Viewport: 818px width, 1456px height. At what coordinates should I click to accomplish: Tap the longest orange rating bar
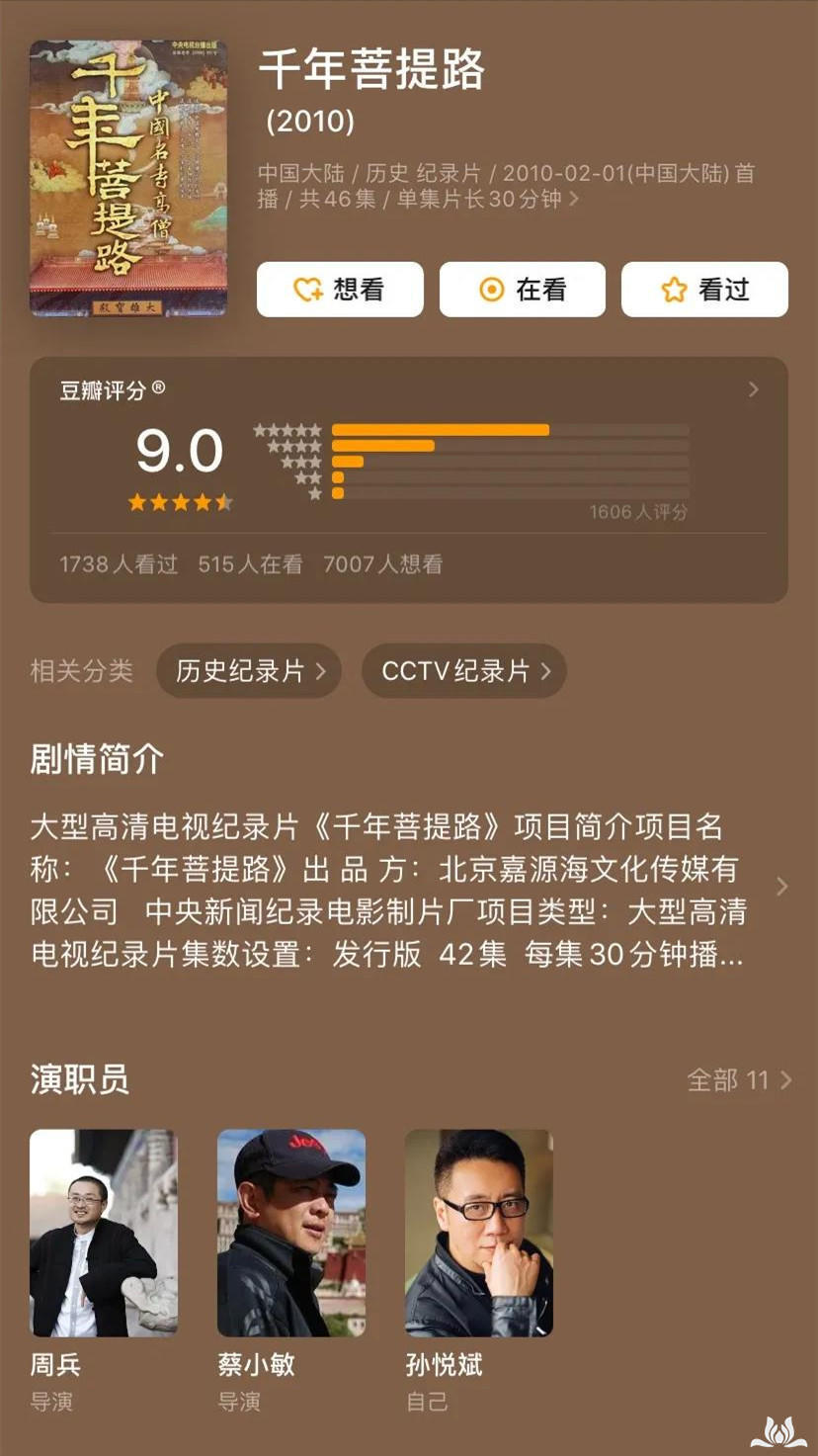pos(442,429)
